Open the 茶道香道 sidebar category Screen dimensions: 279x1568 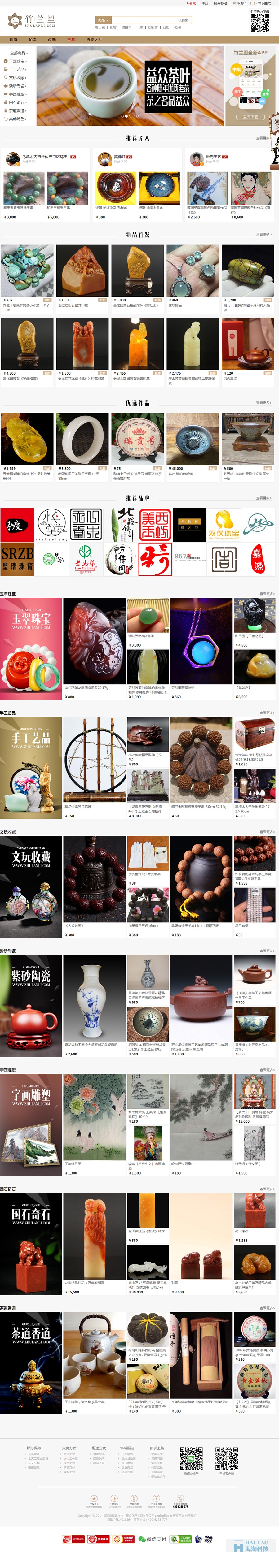tap(18, 111)
